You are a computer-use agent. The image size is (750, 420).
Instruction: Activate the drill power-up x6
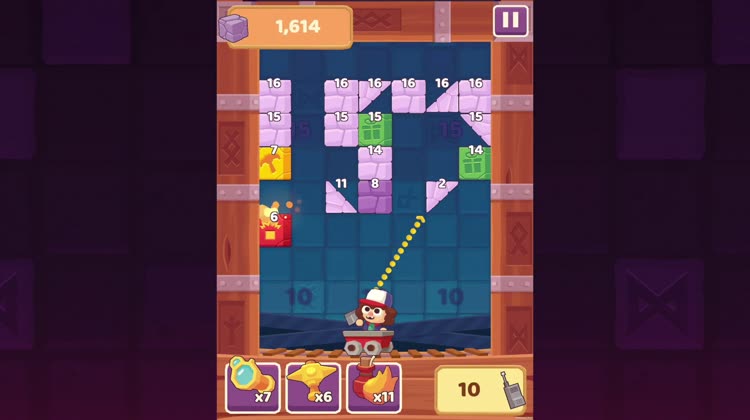[x=313, y=387]
